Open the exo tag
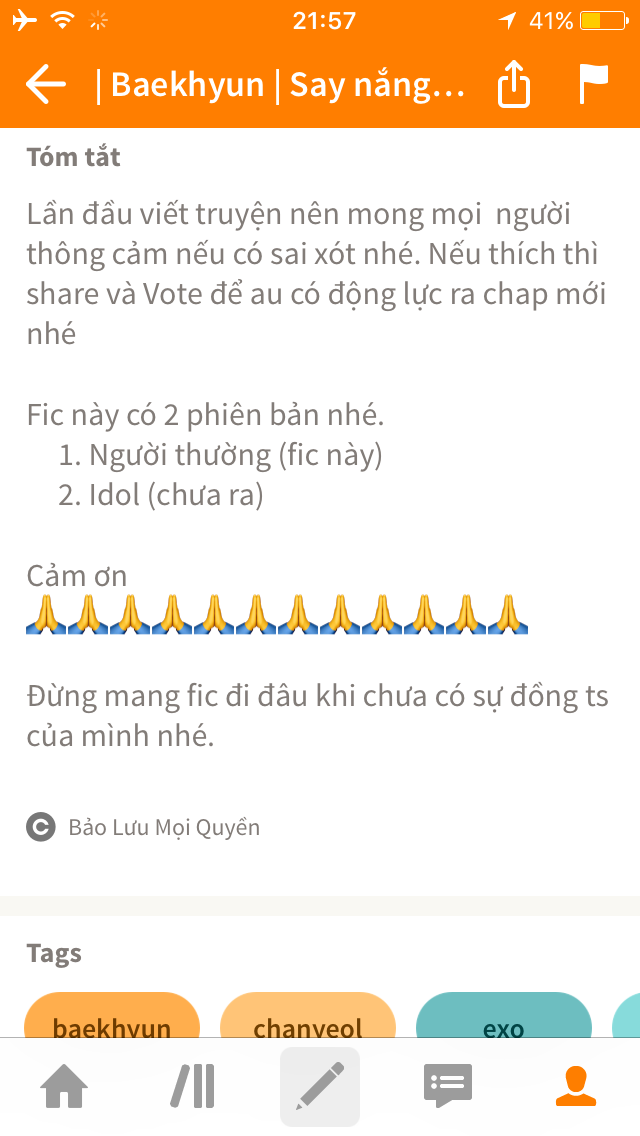 504,1016
